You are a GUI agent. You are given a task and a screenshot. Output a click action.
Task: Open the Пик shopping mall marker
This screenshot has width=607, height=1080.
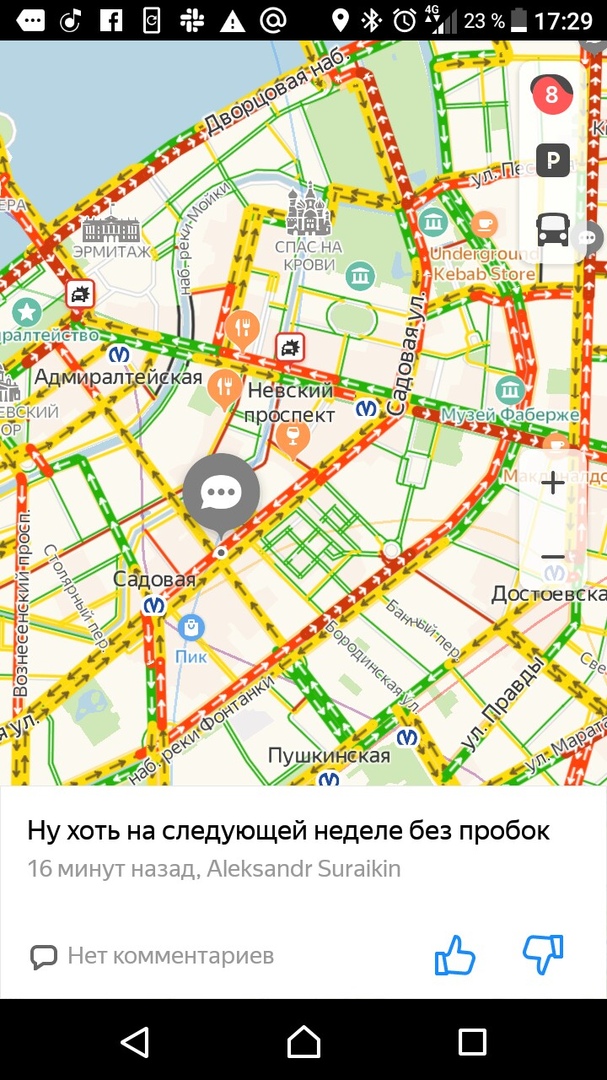191,628
